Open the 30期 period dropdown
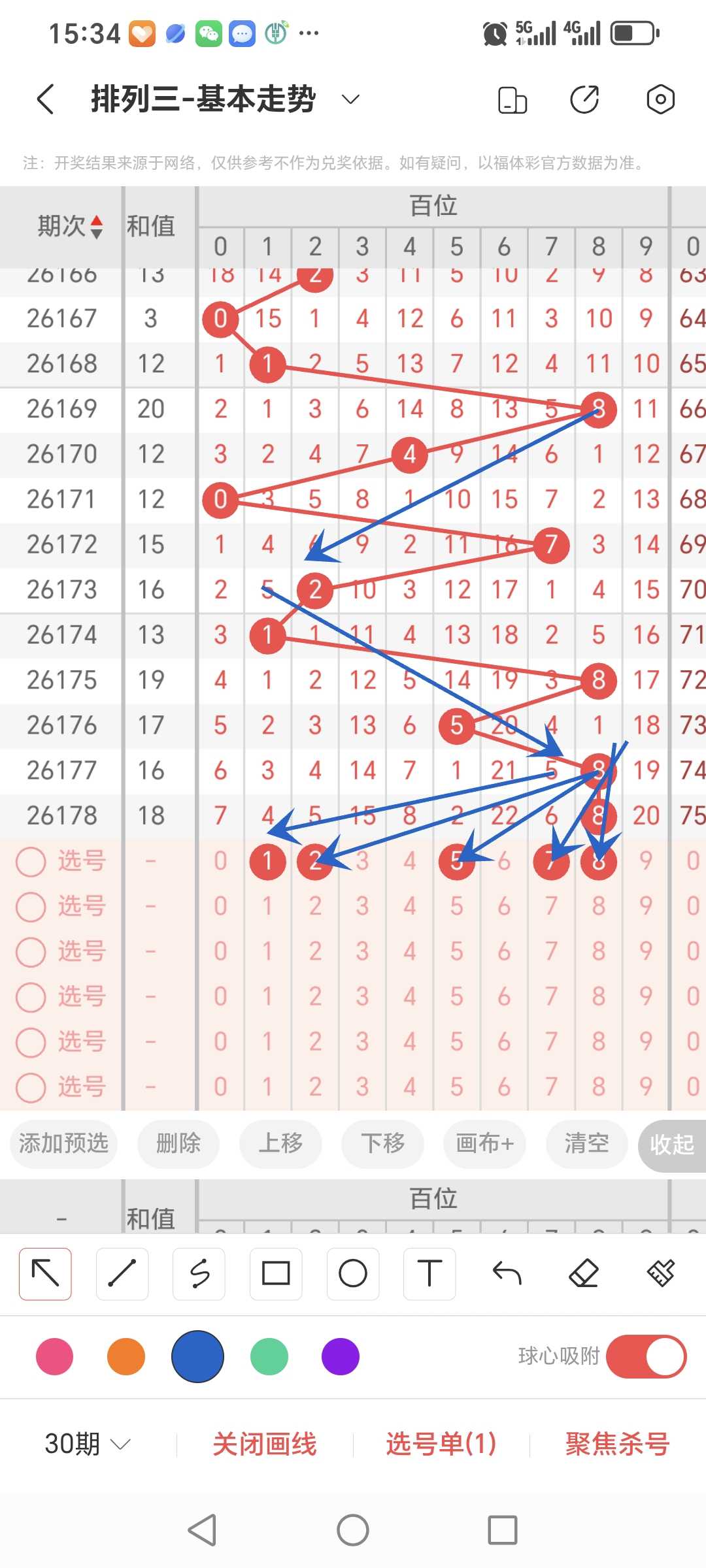The height and width of the screenshot is (1568, 706). pos(88,1444)
